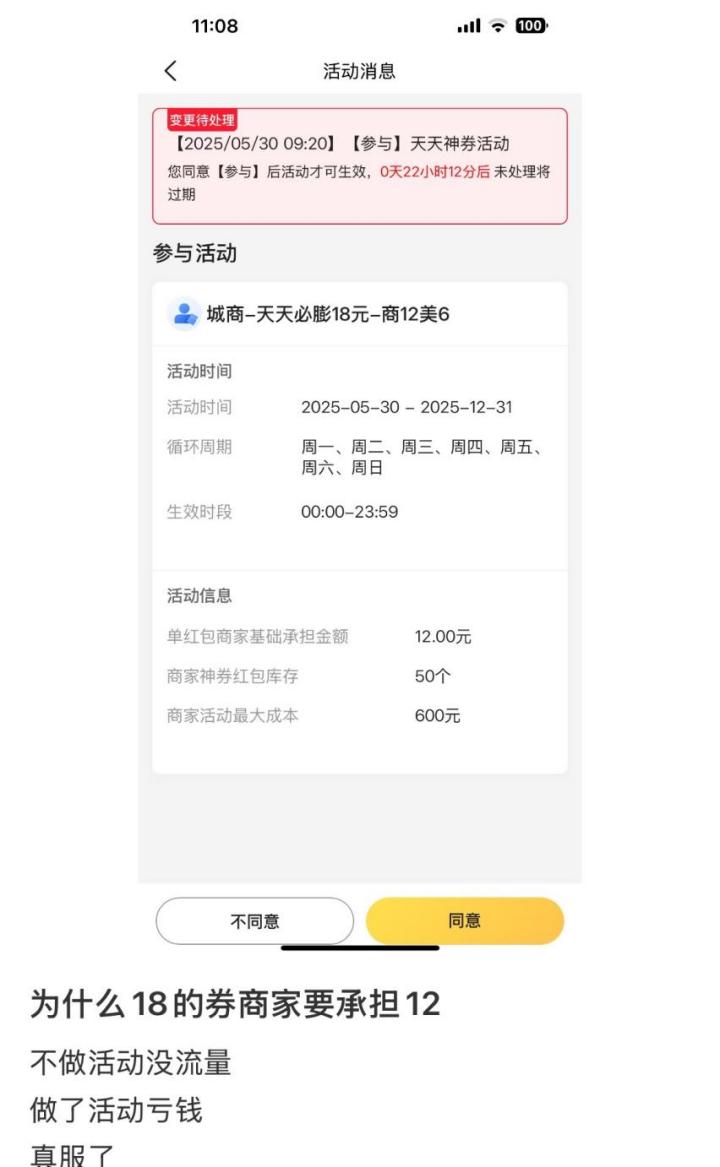Tap 不同意 to decline the activity
This screenshot has height=1167, width=720.
click(x=256, y=921)
